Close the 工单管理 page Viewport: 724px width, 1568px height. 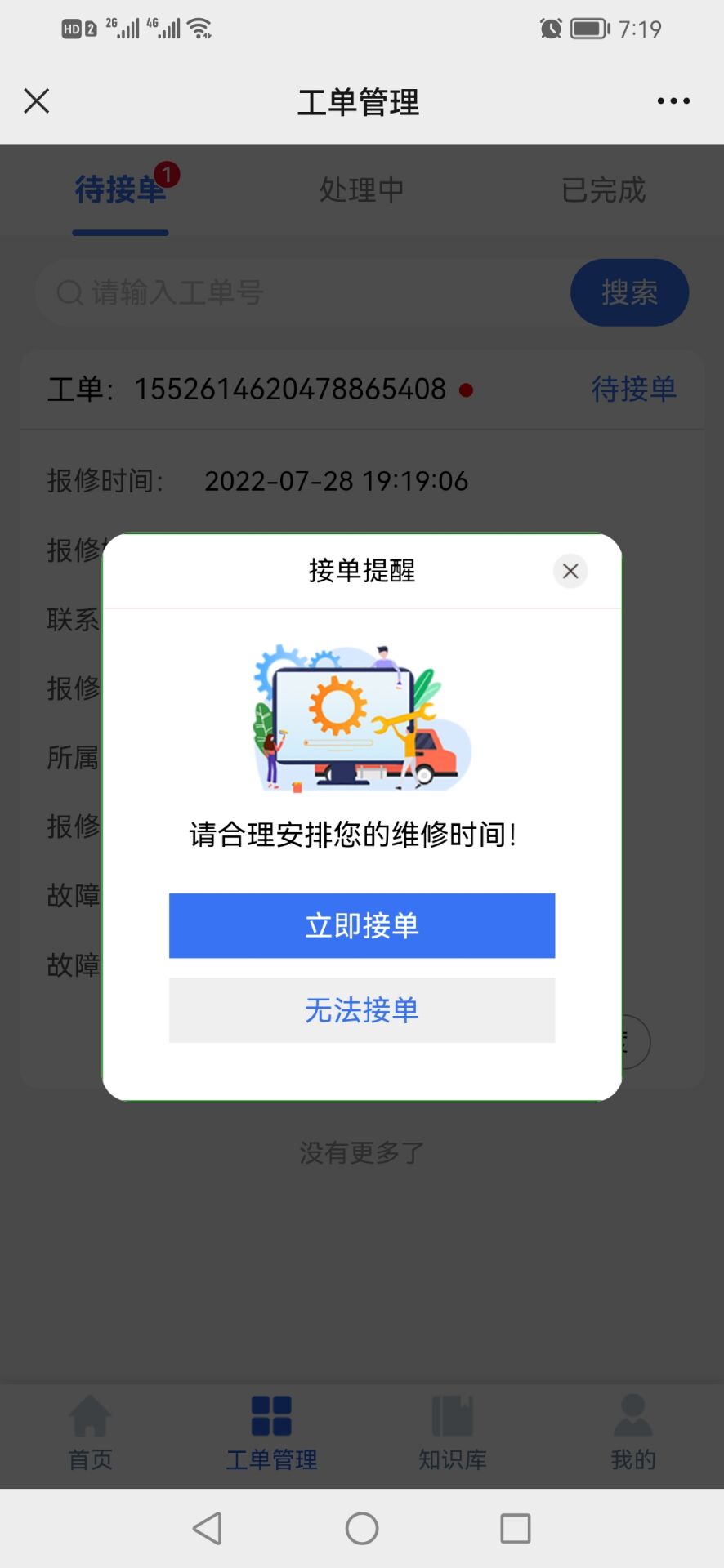(37, 101)
